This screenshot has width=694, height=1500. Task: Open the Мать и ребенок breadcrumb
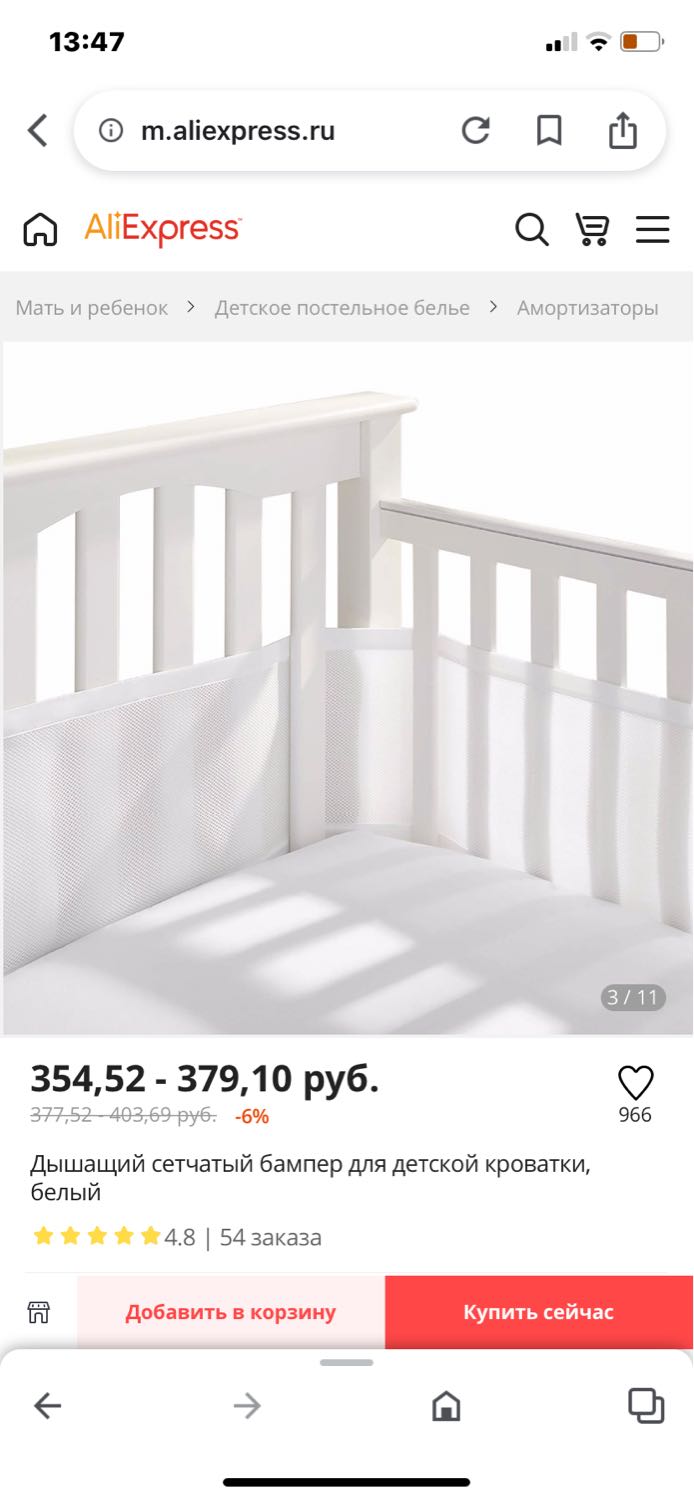(x=92, y=308)
